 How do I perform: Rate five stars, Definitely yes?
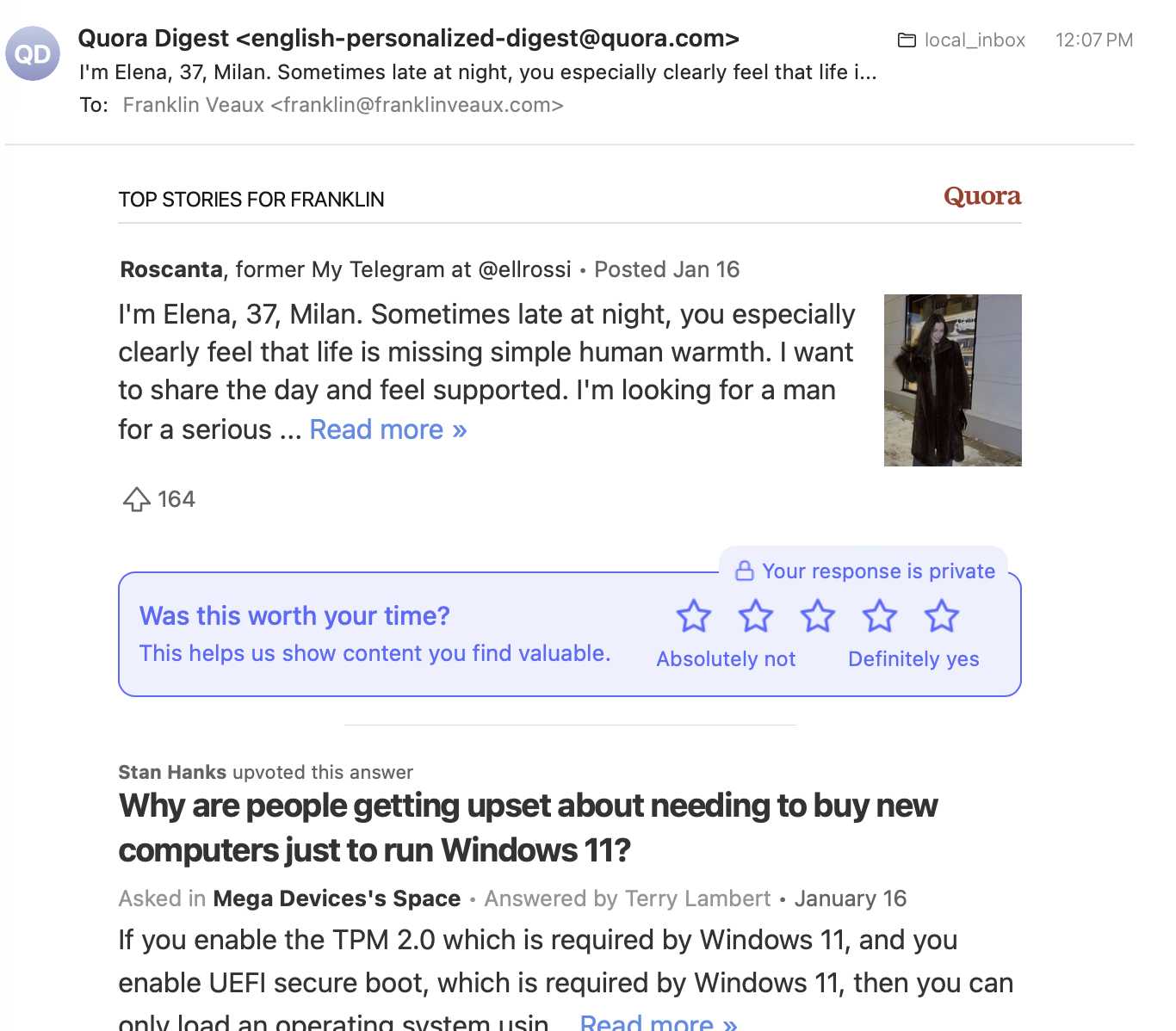[941, 616]
